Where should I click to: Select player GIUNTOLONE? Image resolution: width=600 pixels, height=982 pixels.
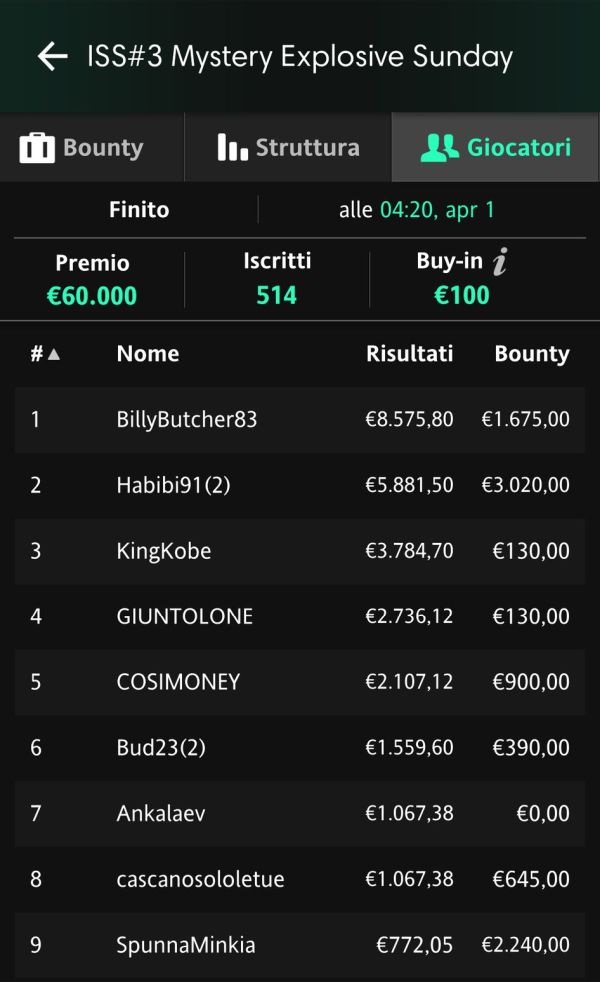[300, 616]
